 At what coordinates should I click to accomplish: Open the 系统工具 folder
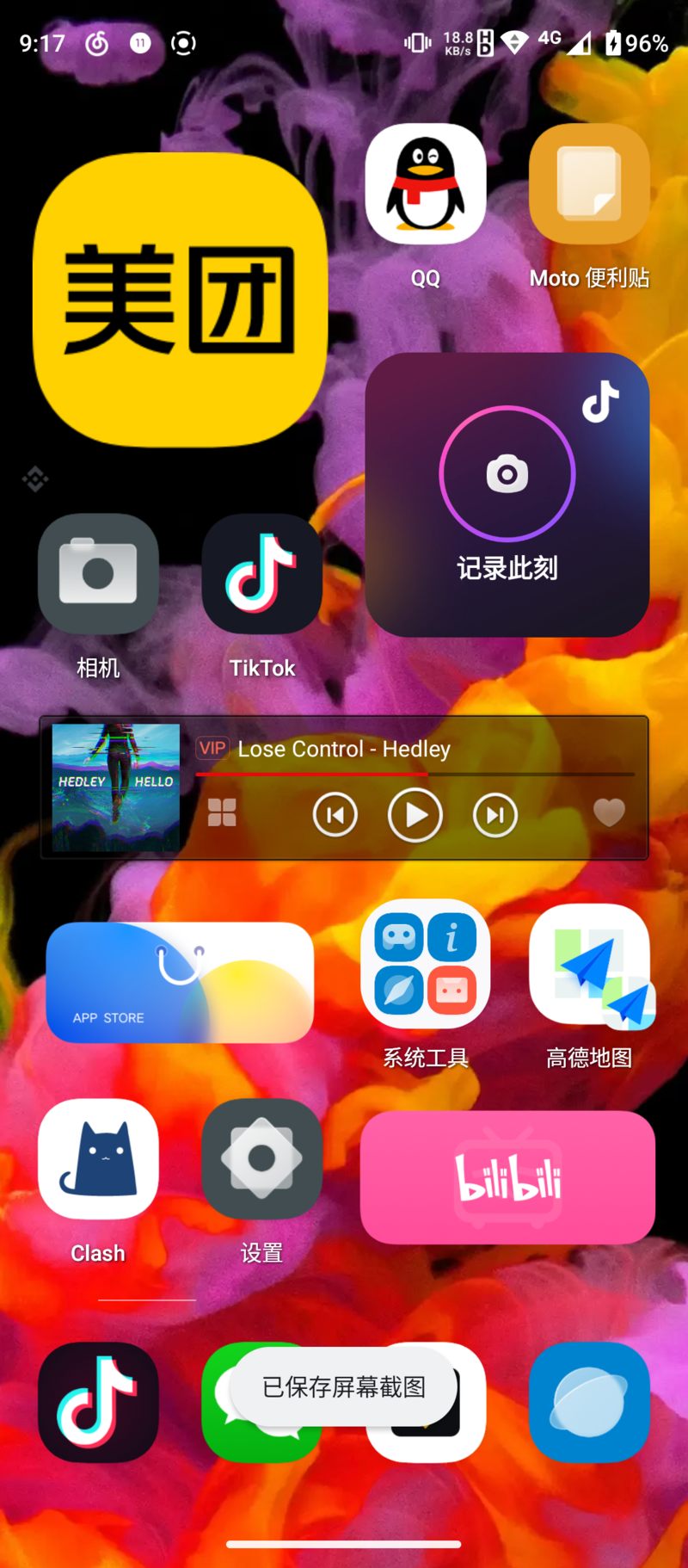[x=426, y=964]
